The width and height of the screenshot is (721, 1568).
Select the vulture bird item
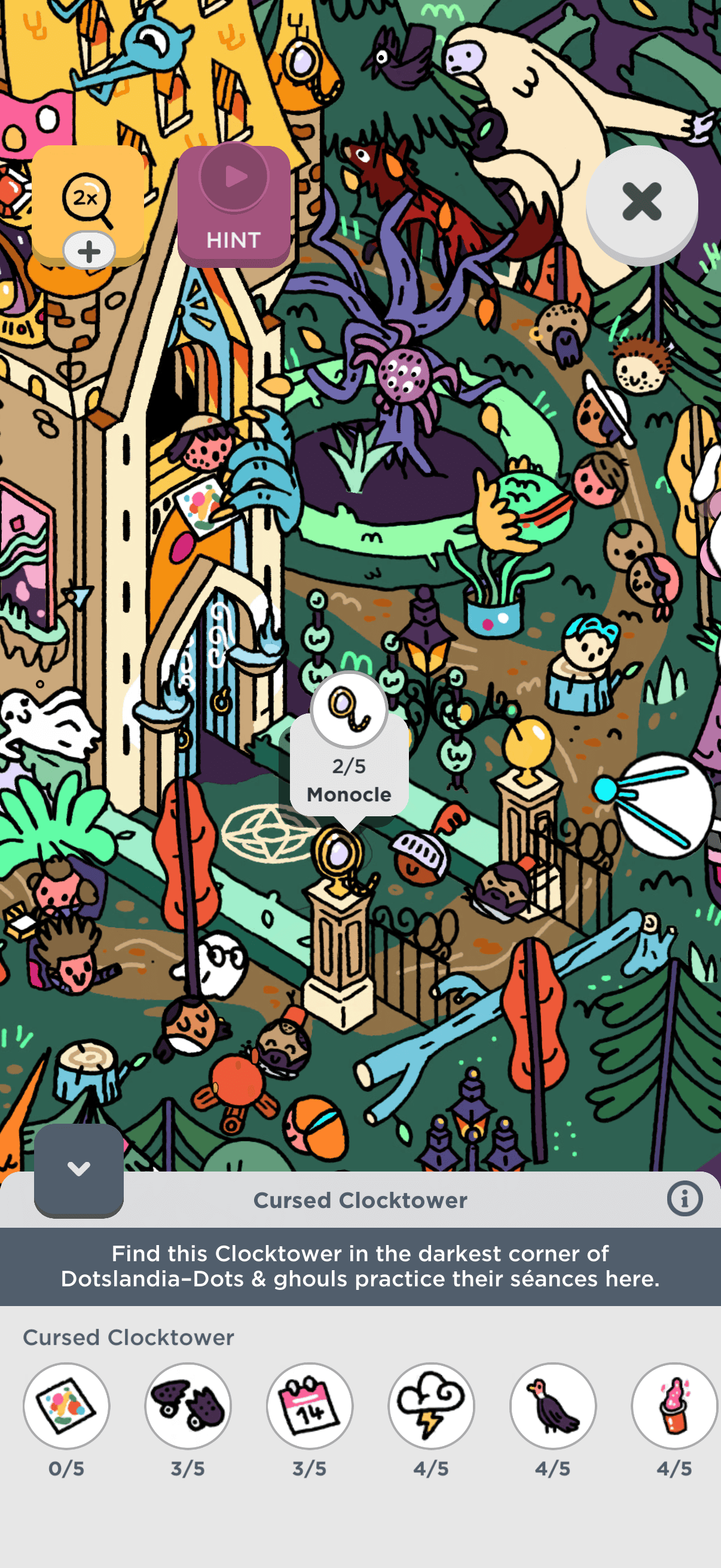coord(552,1405)
